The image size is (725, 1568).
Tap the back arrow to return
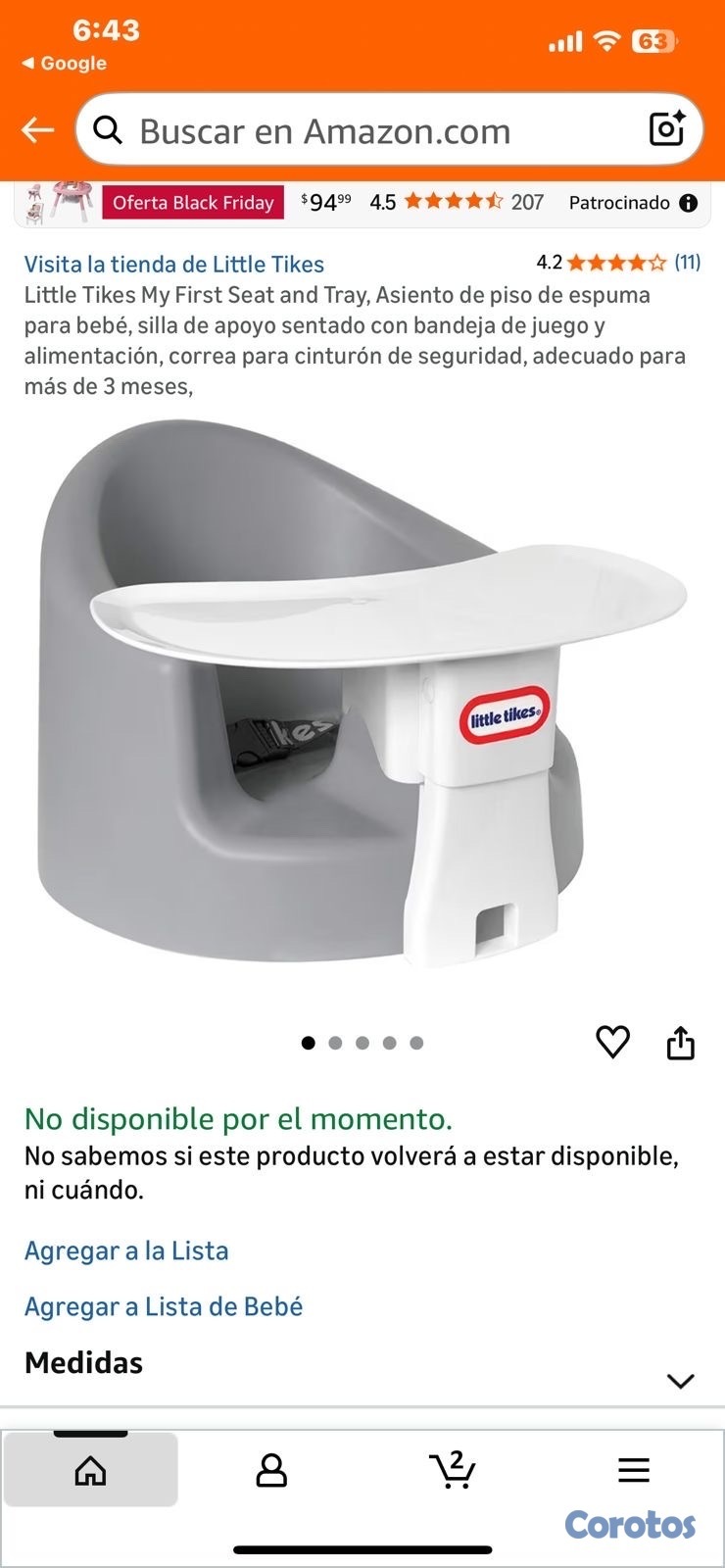[x=37, y=128]
